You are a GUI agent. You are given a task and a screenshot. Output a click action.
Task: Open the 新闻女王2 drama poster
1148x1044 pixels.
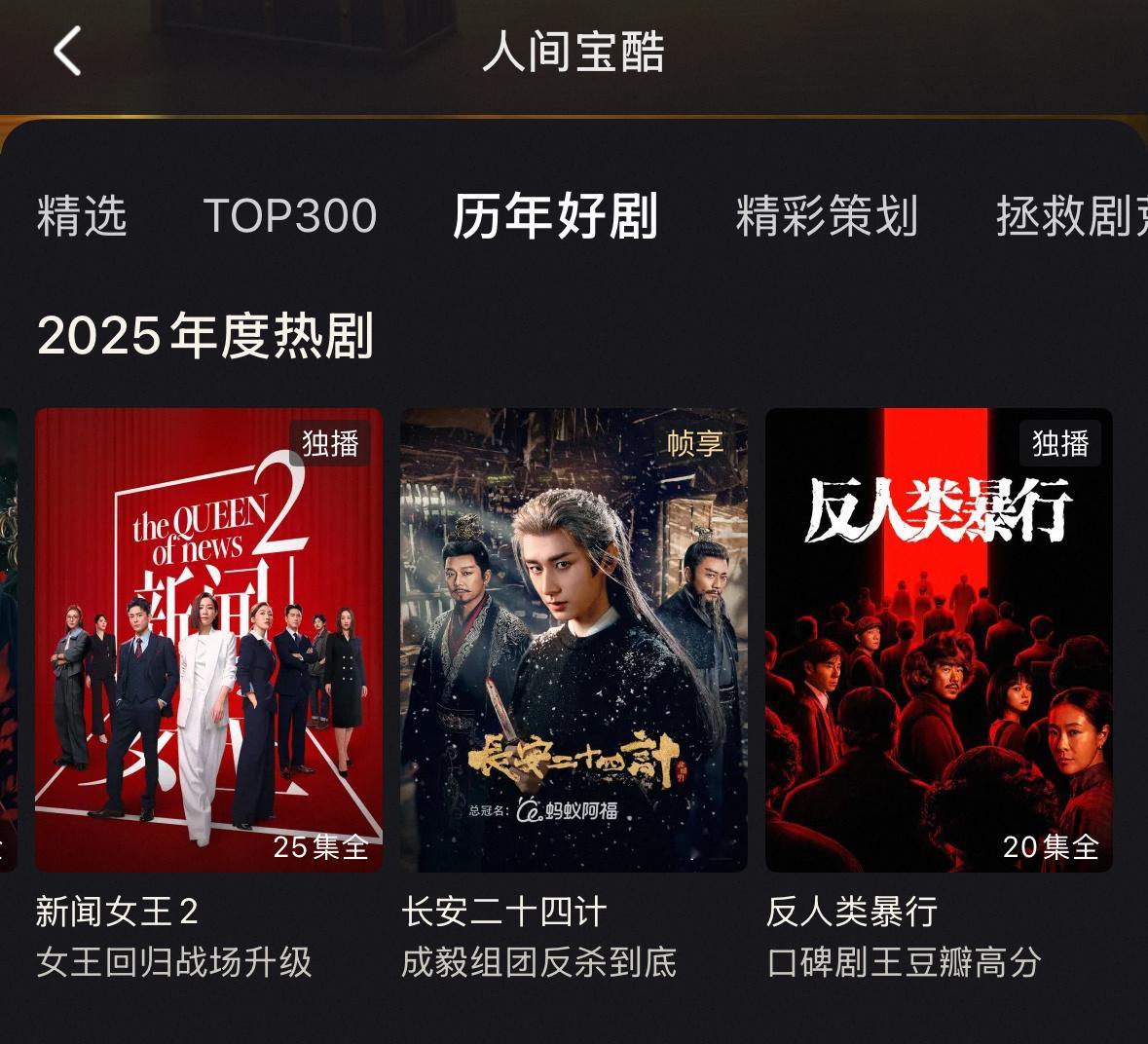click(208, 640)
